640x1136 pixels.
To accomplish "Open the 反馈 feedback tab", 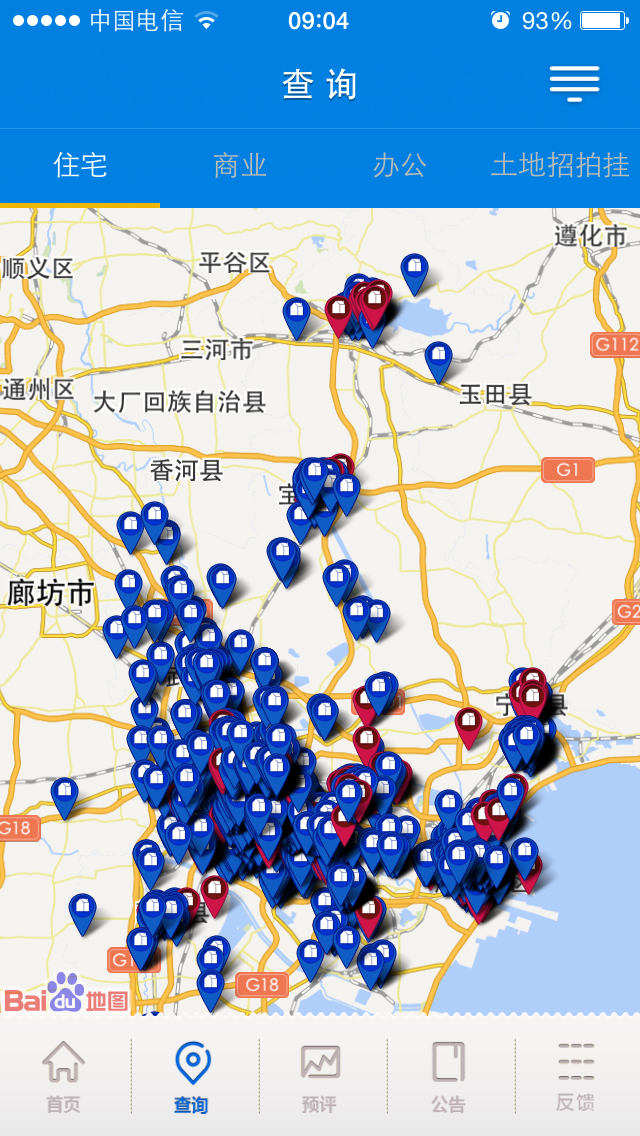I will (x=576, y=1076).
